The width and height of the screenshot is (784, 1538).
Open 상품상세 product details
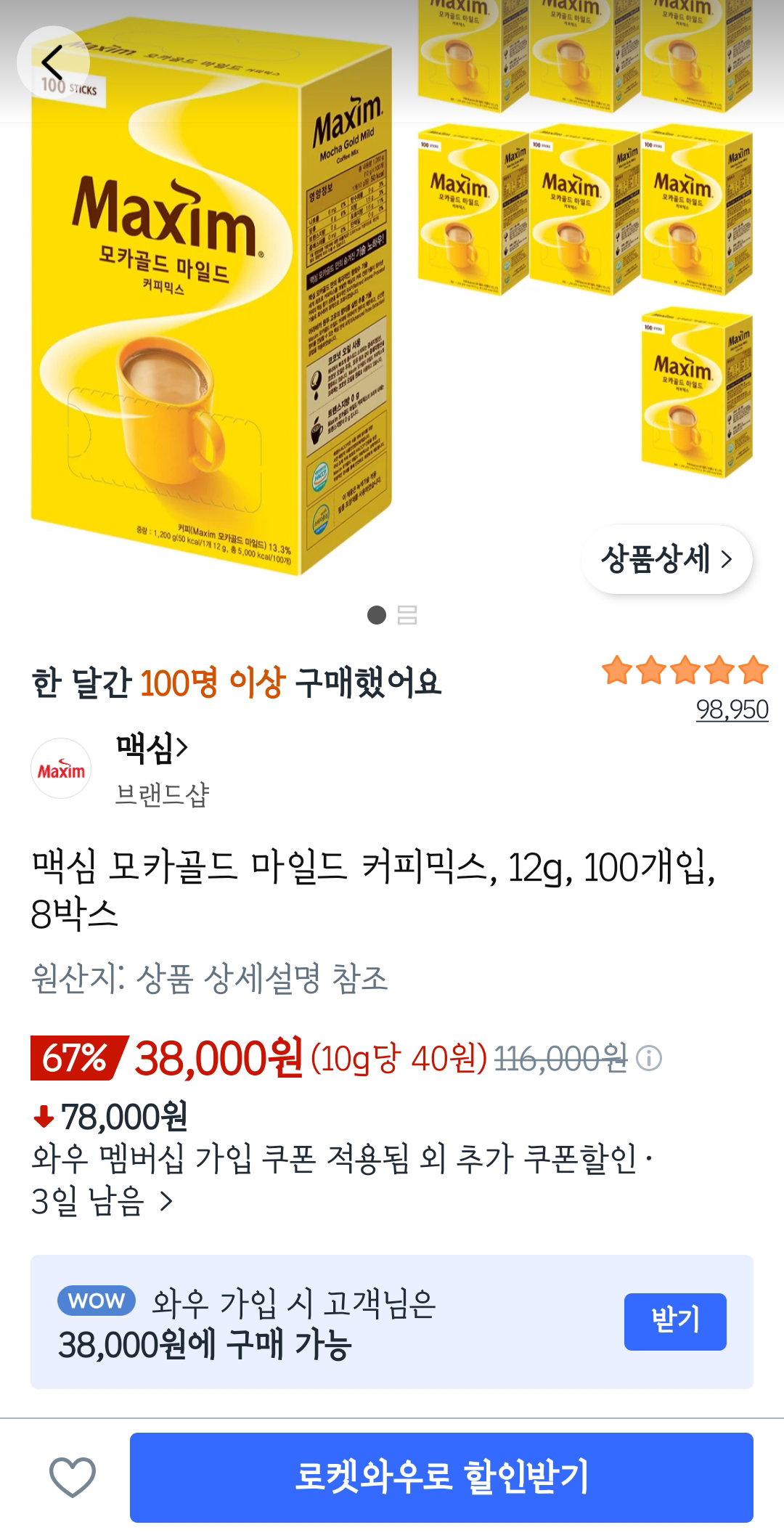[x=666, y=559]
